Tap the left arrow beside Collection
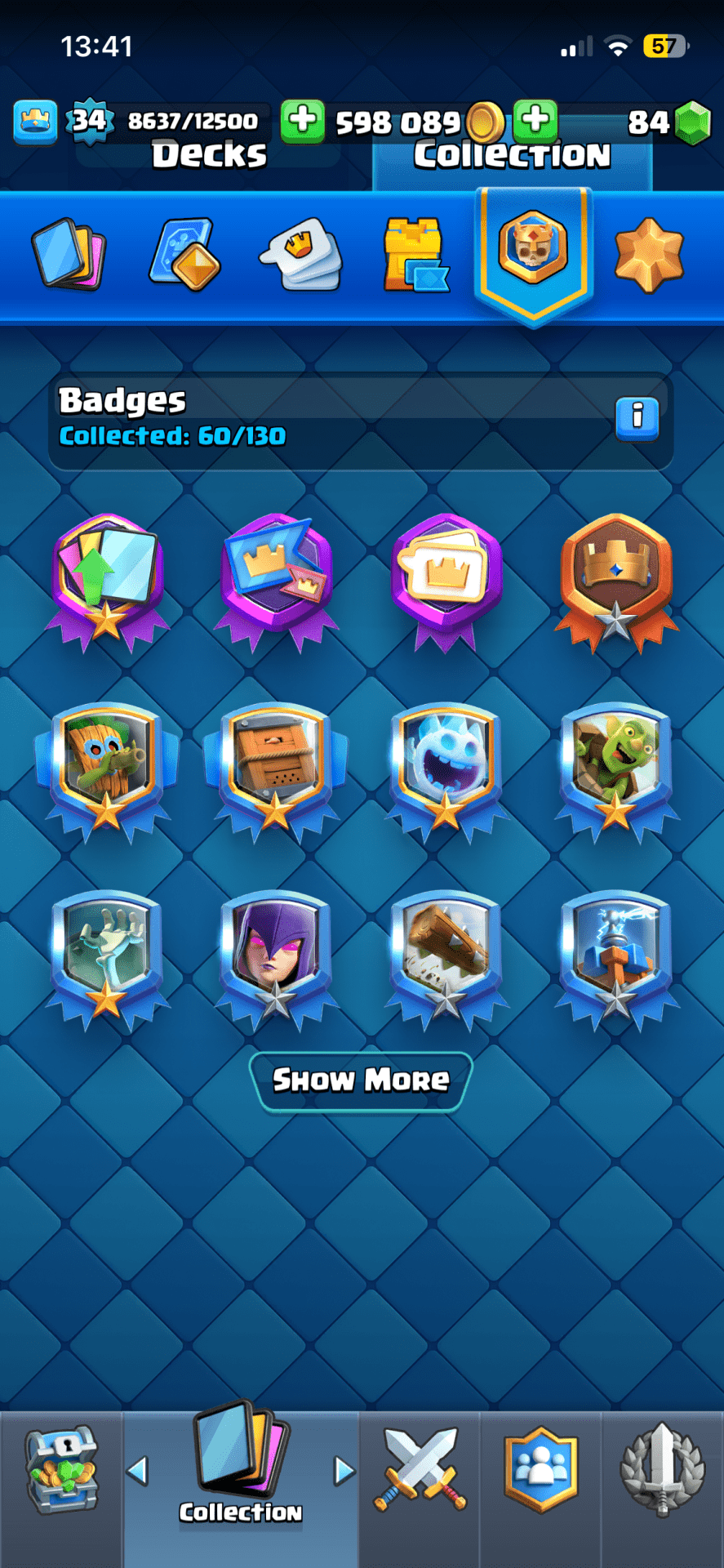Screen dimensions: 724x1568 click(137, 1471)
